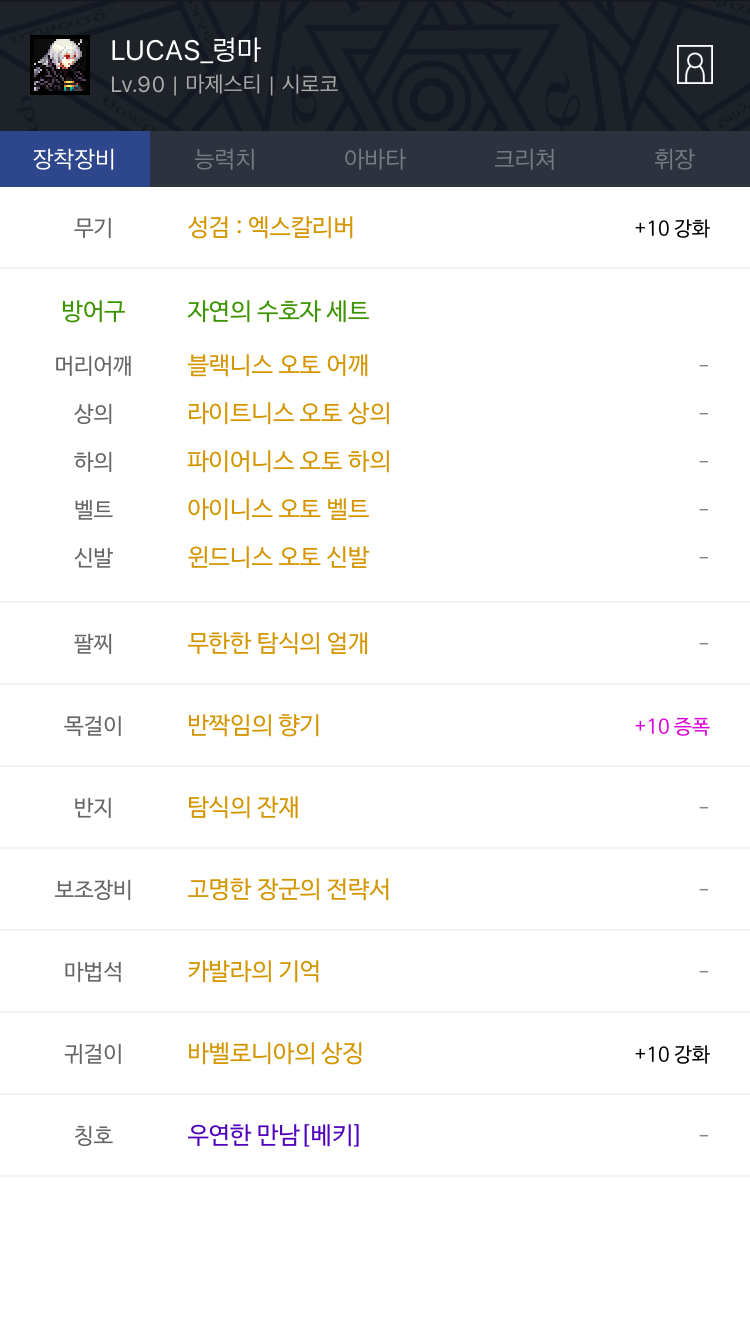
Task: View title 우연한 만남[베키]
Action: pyautogui.click(x=274, y=1135)
